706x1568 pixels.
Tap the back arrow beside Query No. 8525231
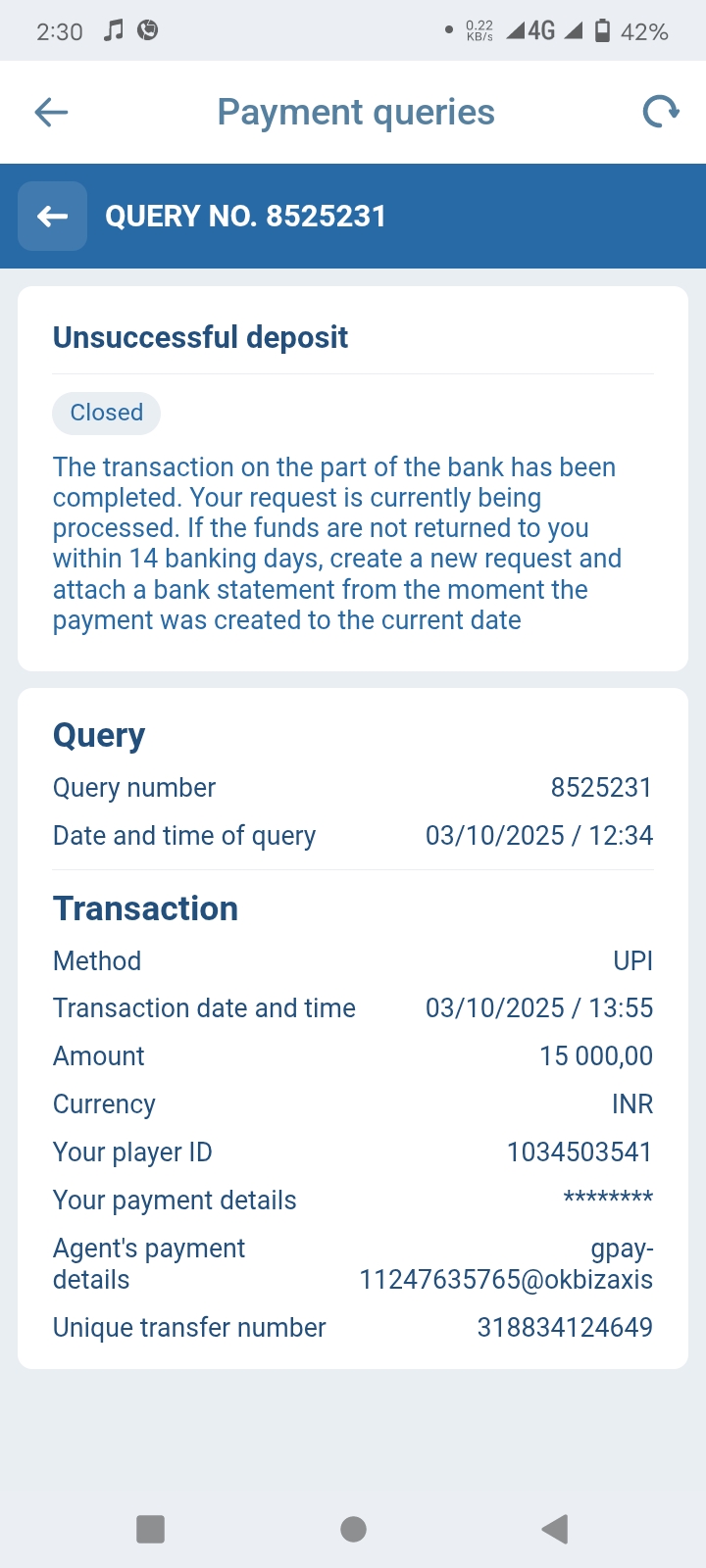click(x=53, y=217)
